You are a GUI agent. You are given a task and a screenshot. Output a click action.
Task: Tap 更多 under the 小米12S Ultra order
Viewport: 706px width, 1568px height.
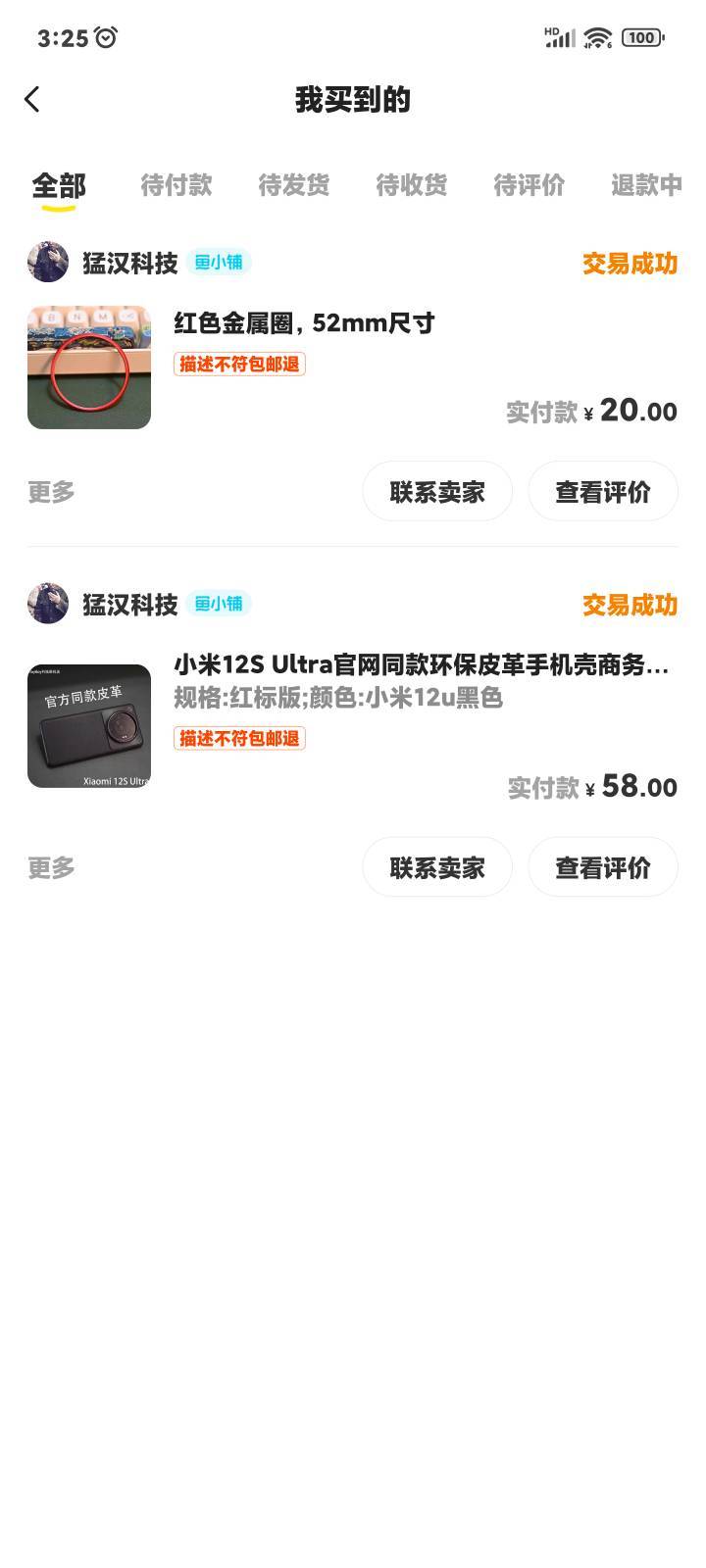(51, 867)
